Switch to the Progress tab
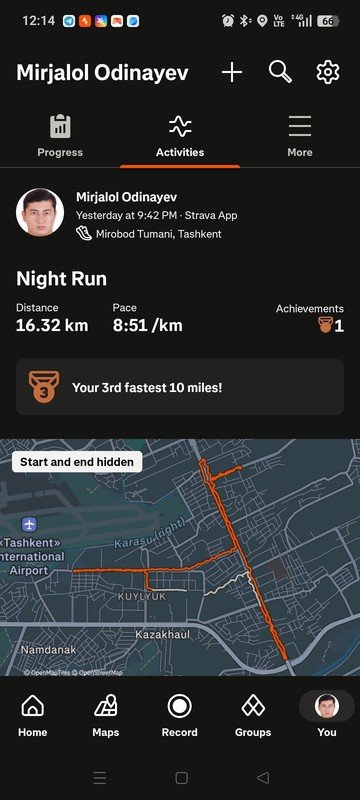 [60, 136]
